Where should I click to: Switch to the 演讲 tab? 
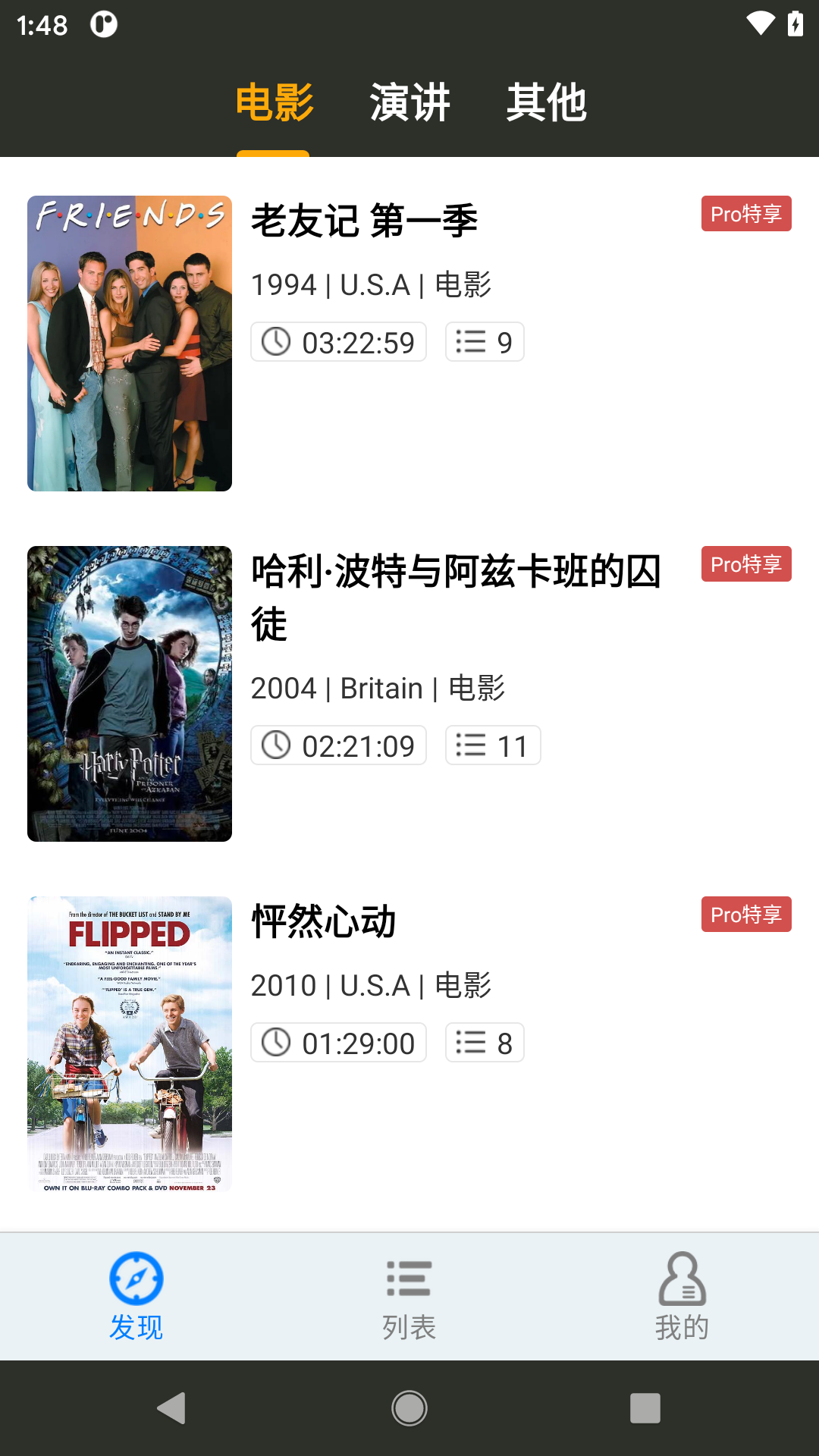point(409,103)
